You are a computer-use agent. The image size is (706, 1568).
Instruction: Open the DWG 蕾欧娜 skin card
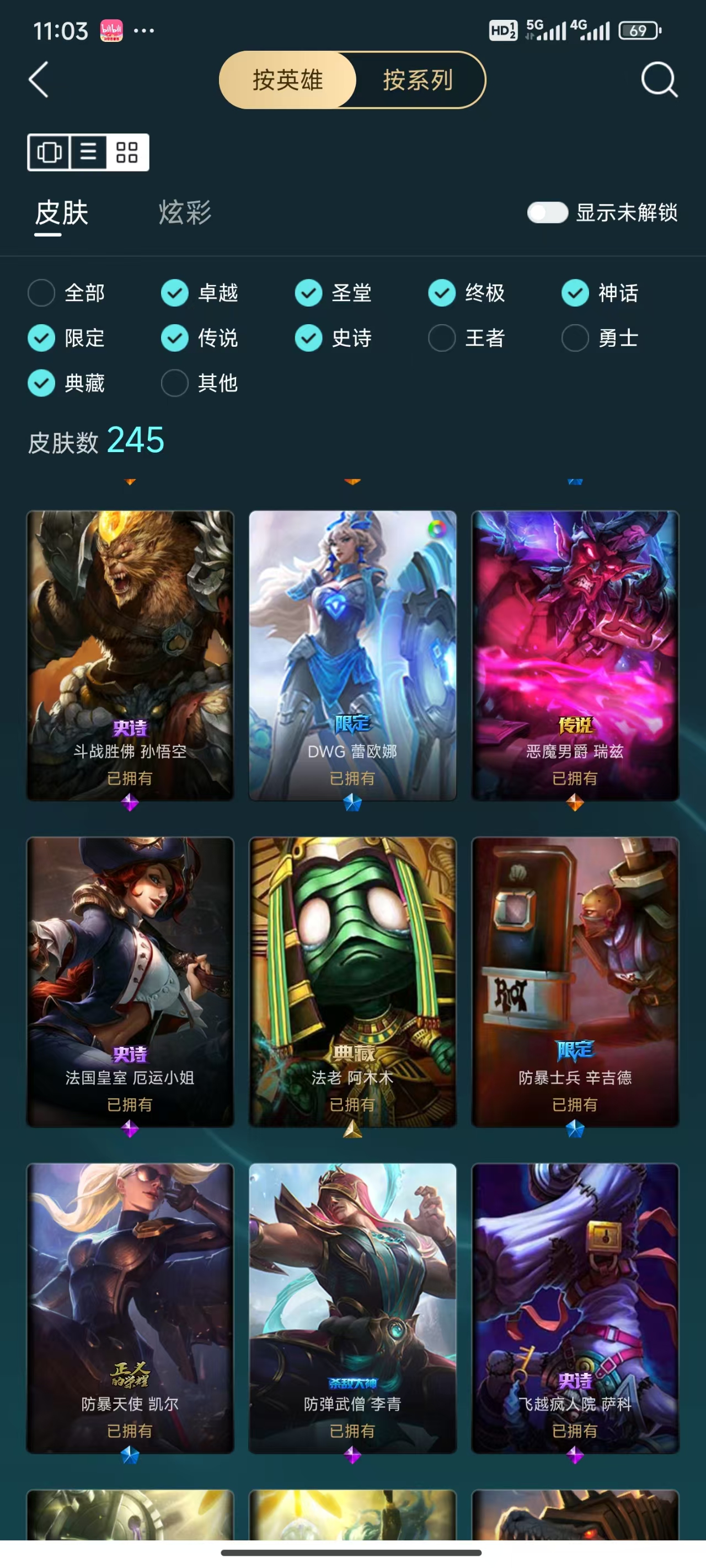click(352, 656)
